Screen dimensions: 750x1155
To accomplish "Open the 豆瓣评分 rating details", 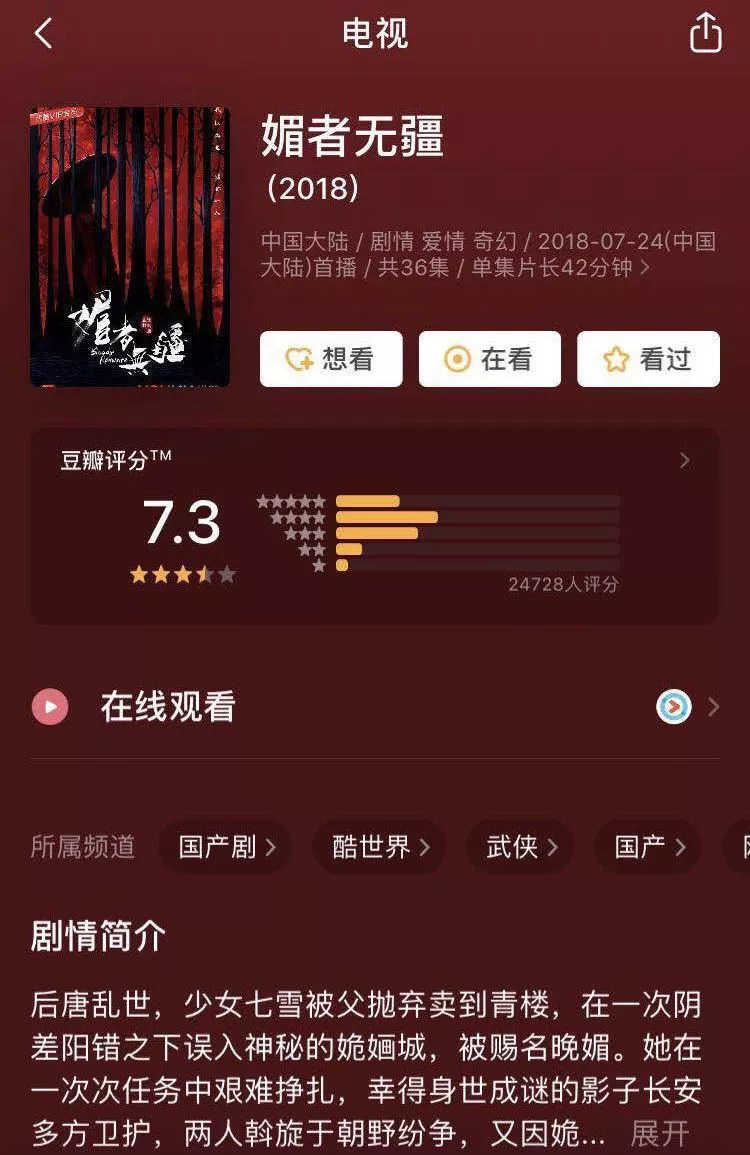I will click(x=684, y=460).
